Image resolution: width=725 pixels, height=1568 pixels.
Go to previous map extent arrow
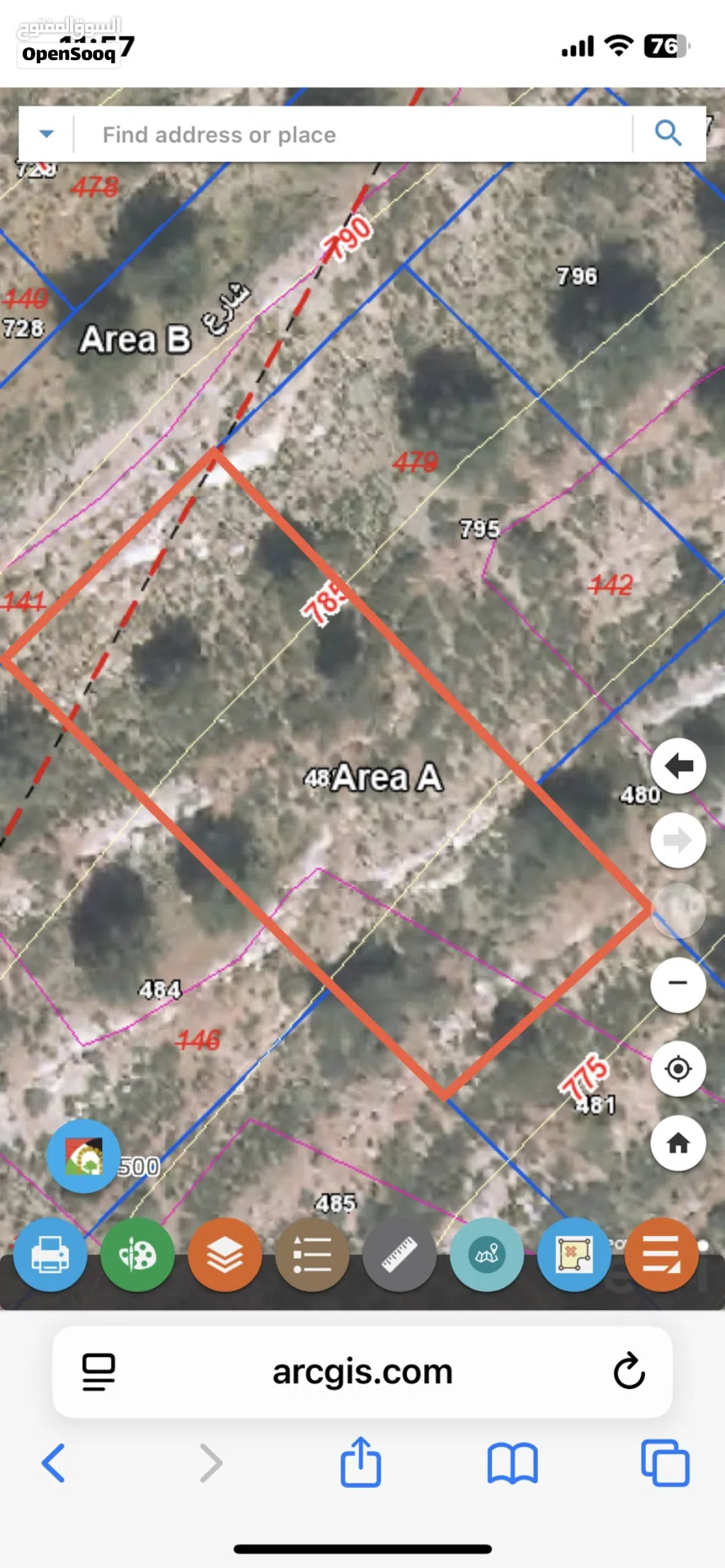(x=678, y=766)
